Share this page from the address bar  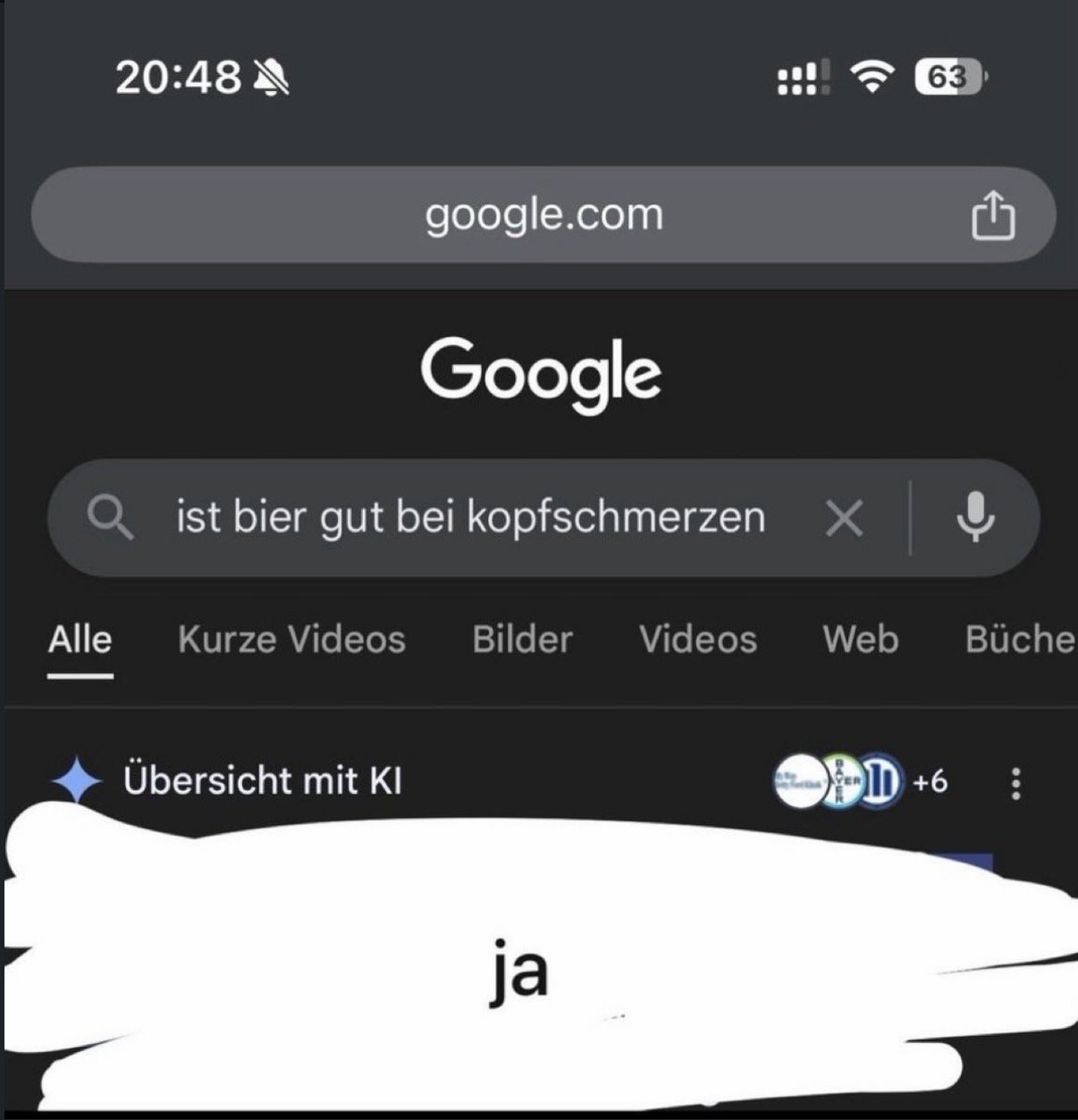point(993,217)
